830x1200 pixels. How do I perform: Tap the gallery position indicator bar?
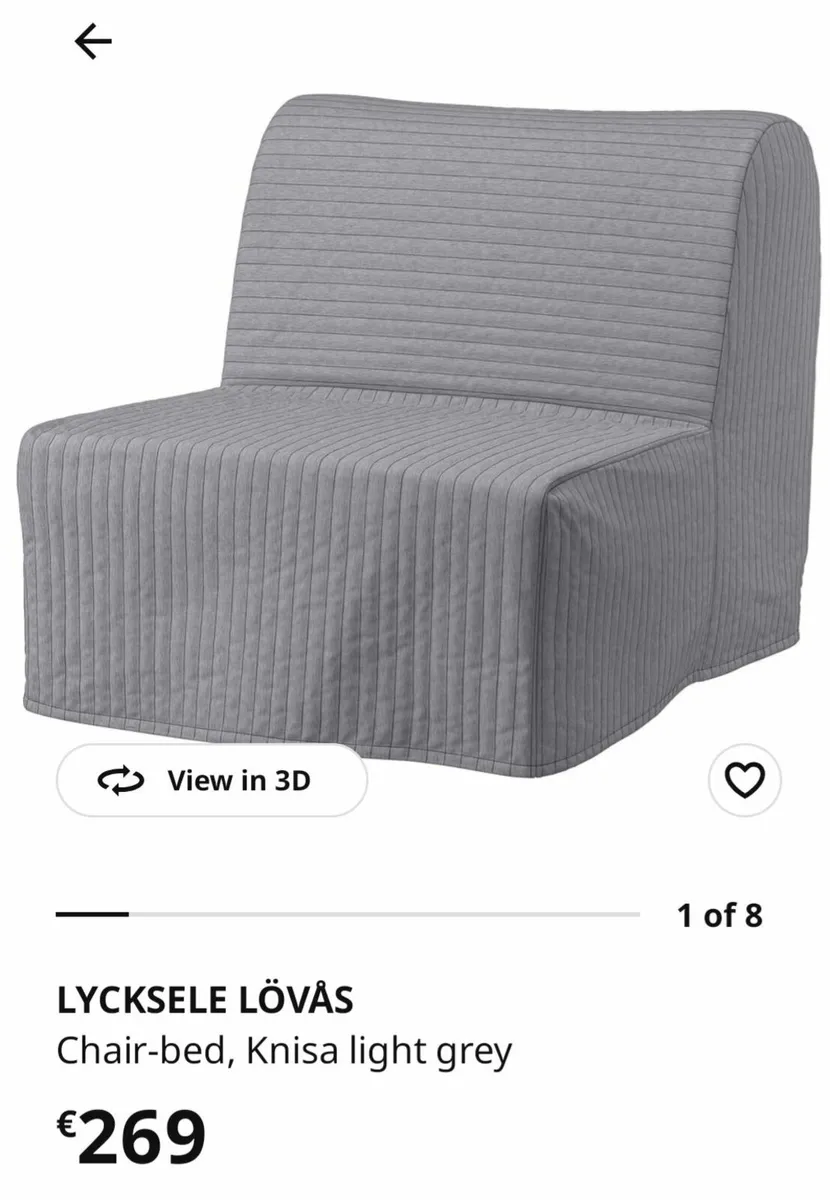click(x=350, y=912)
